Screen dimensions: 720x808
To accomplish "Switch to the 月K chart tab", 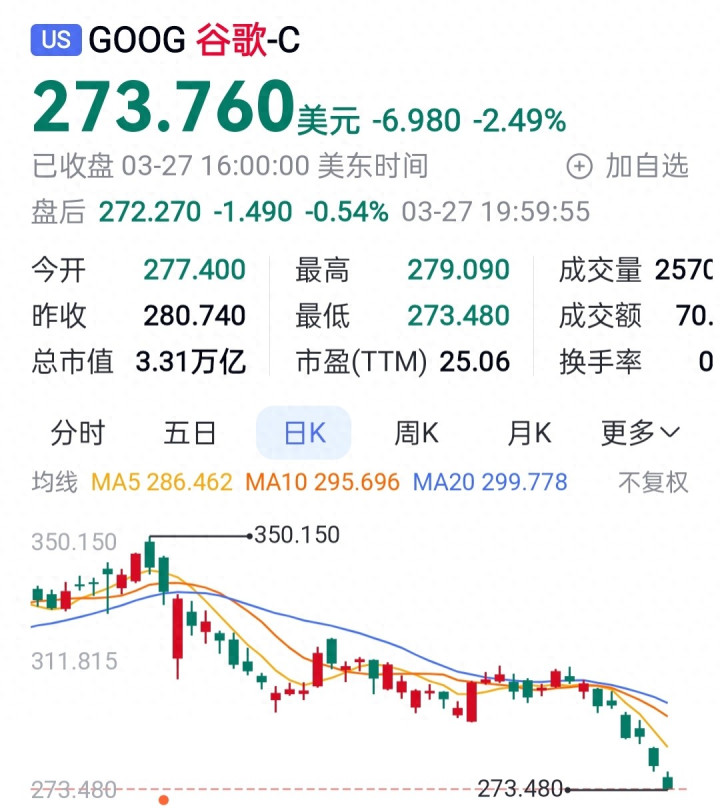I will coord(529,433).
